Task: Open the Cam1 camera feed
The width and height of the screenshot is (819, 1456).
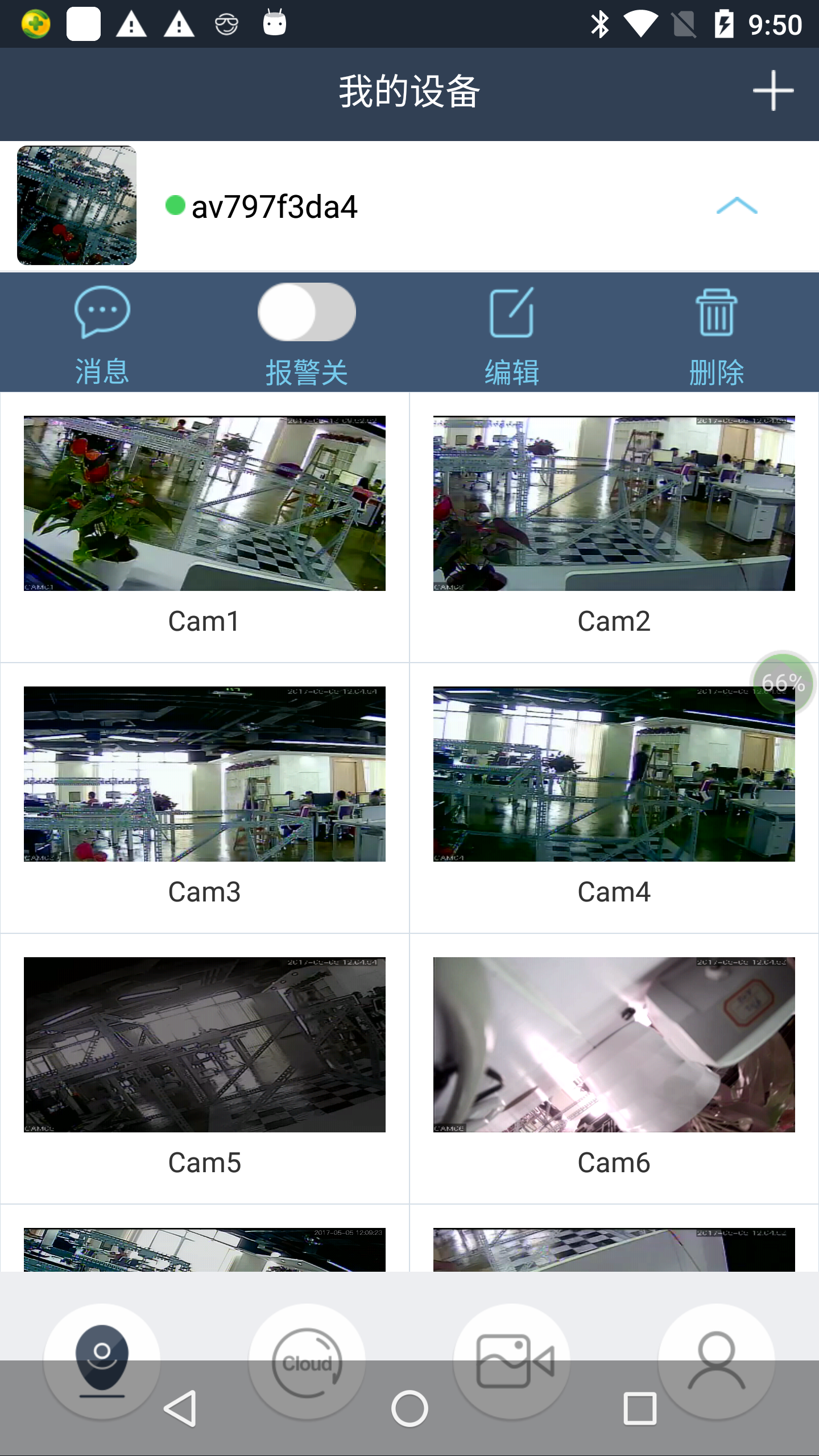Action: (205, 504)
